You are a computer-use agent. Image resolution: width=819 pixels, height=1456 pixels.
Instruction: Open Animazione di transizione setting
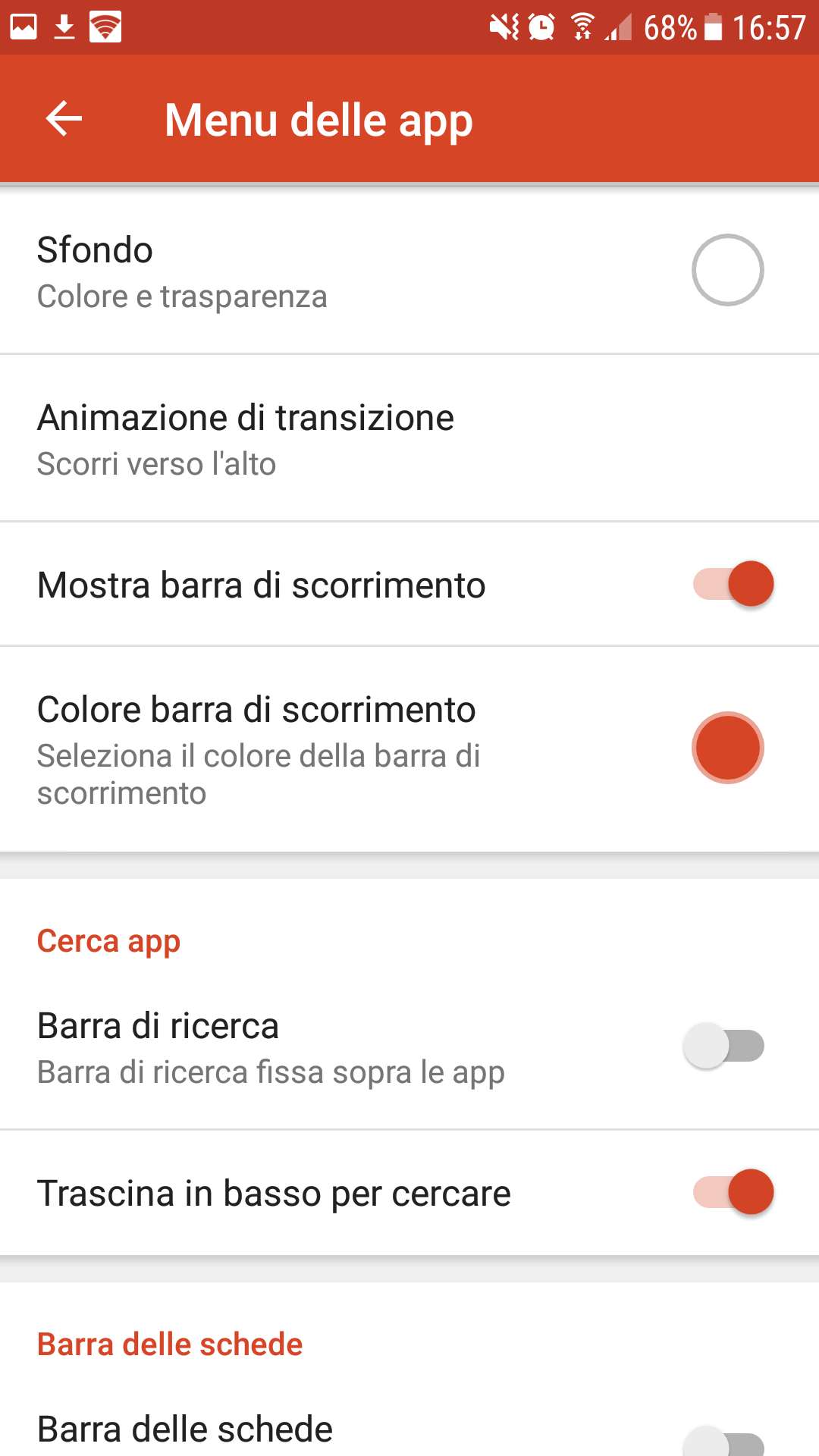(409, 439)
